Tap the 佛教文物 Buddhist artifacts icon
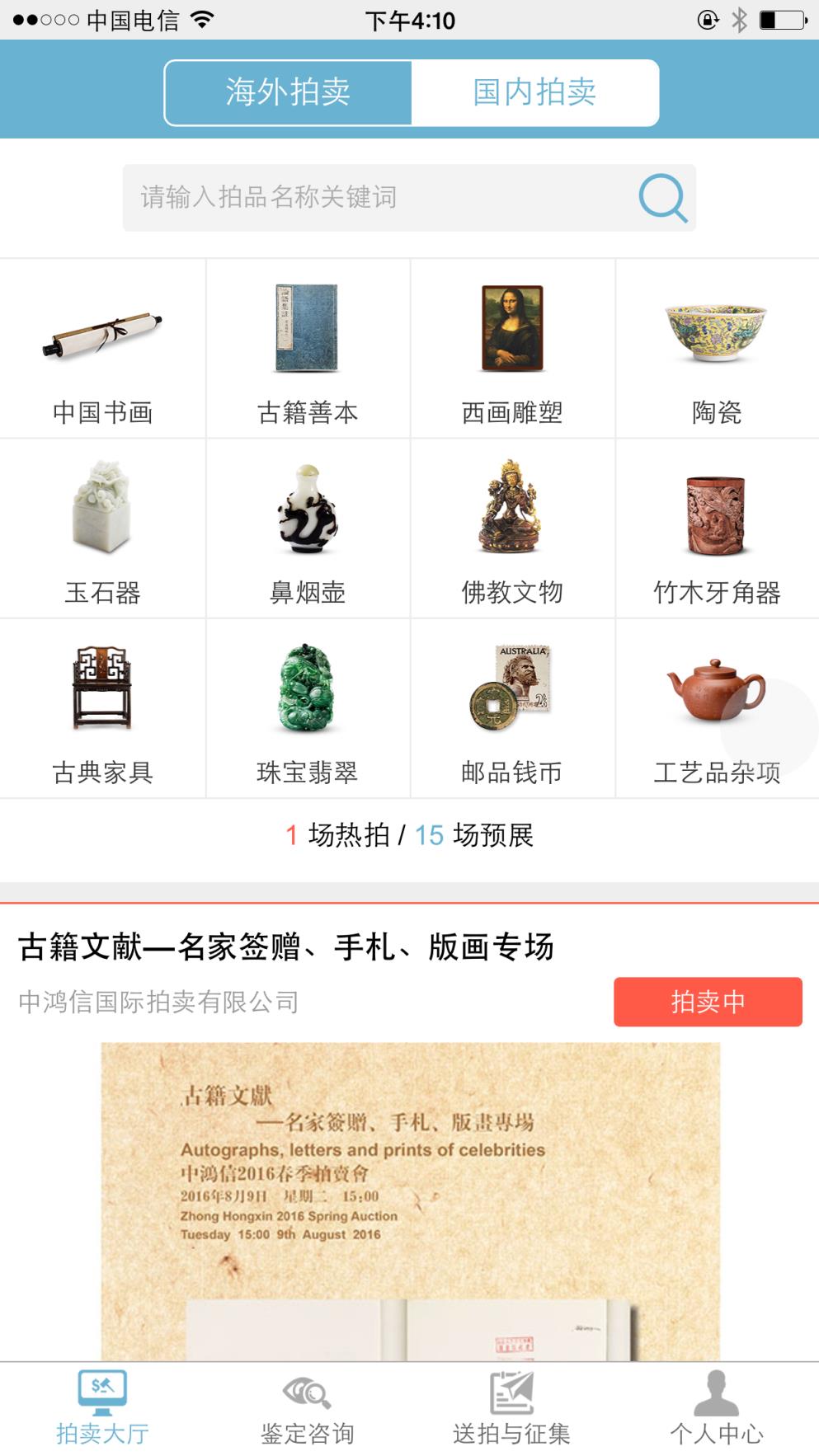The width and height of the screenshot is (819, 1456). pyautogui.click(x=511, y=528)
